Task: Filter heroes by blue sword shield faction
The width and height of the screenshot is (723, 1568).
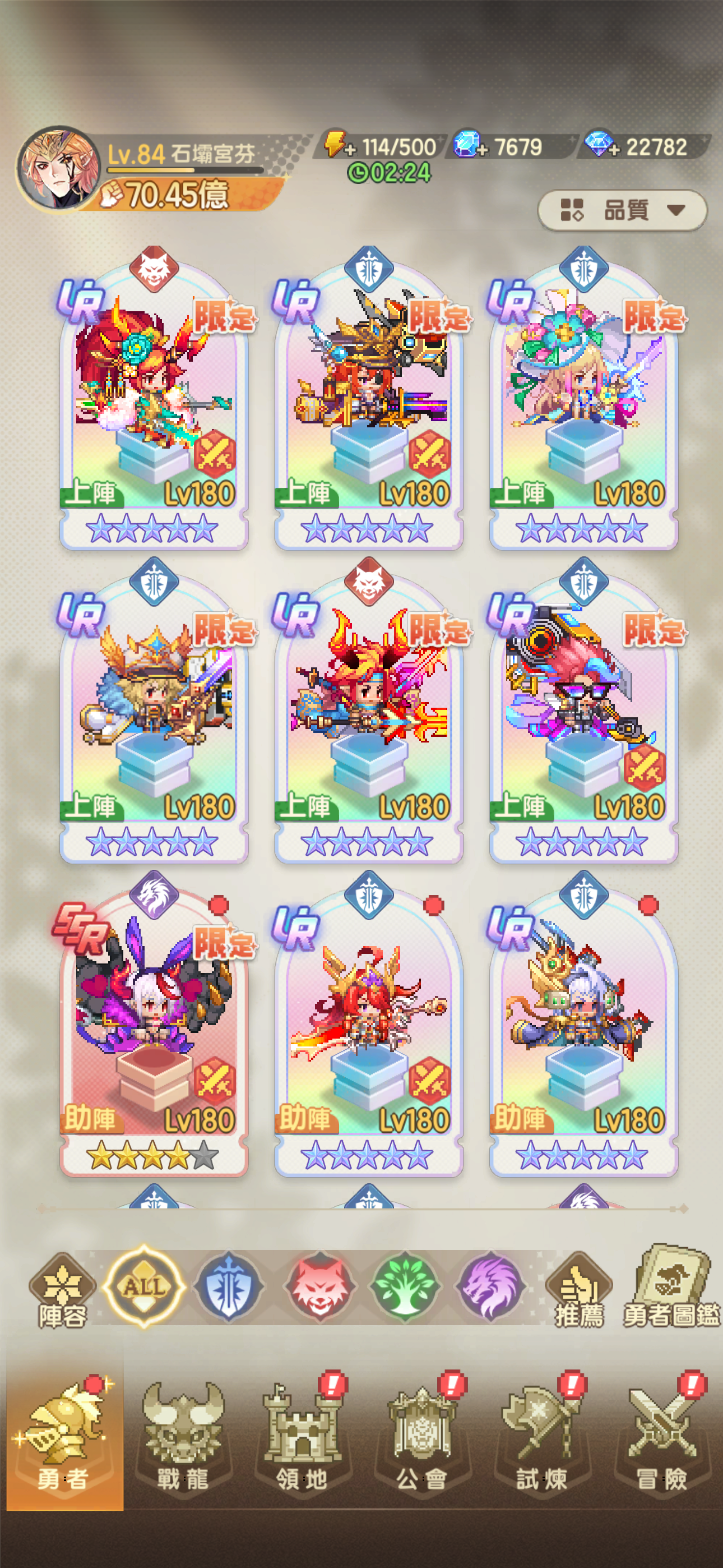Action: (x=229, y=1285)
